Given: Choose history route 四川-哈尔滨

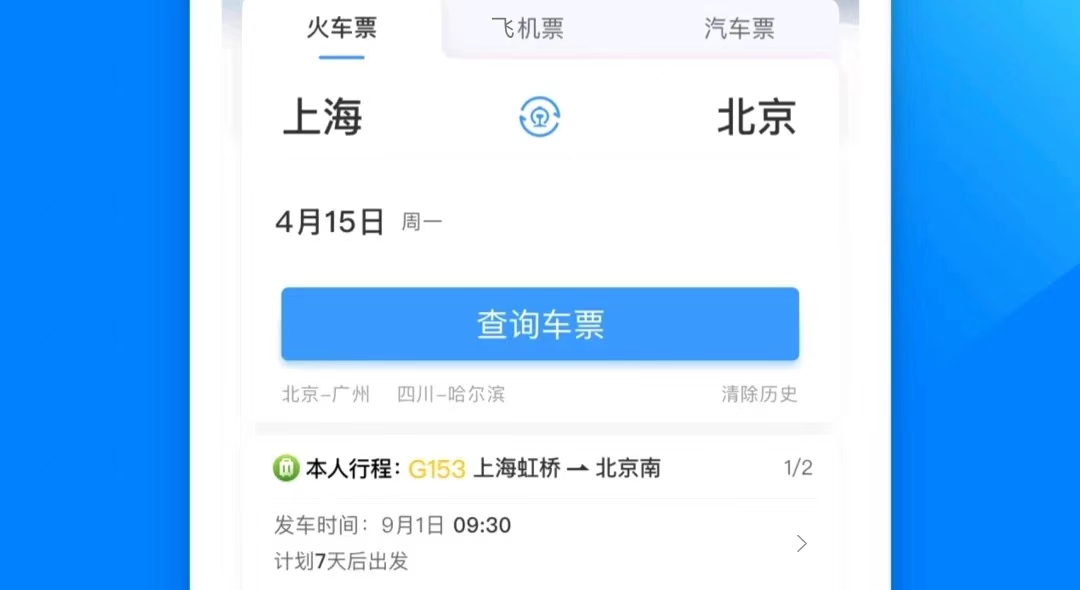Looking at the screenshot, I should 451,394.
